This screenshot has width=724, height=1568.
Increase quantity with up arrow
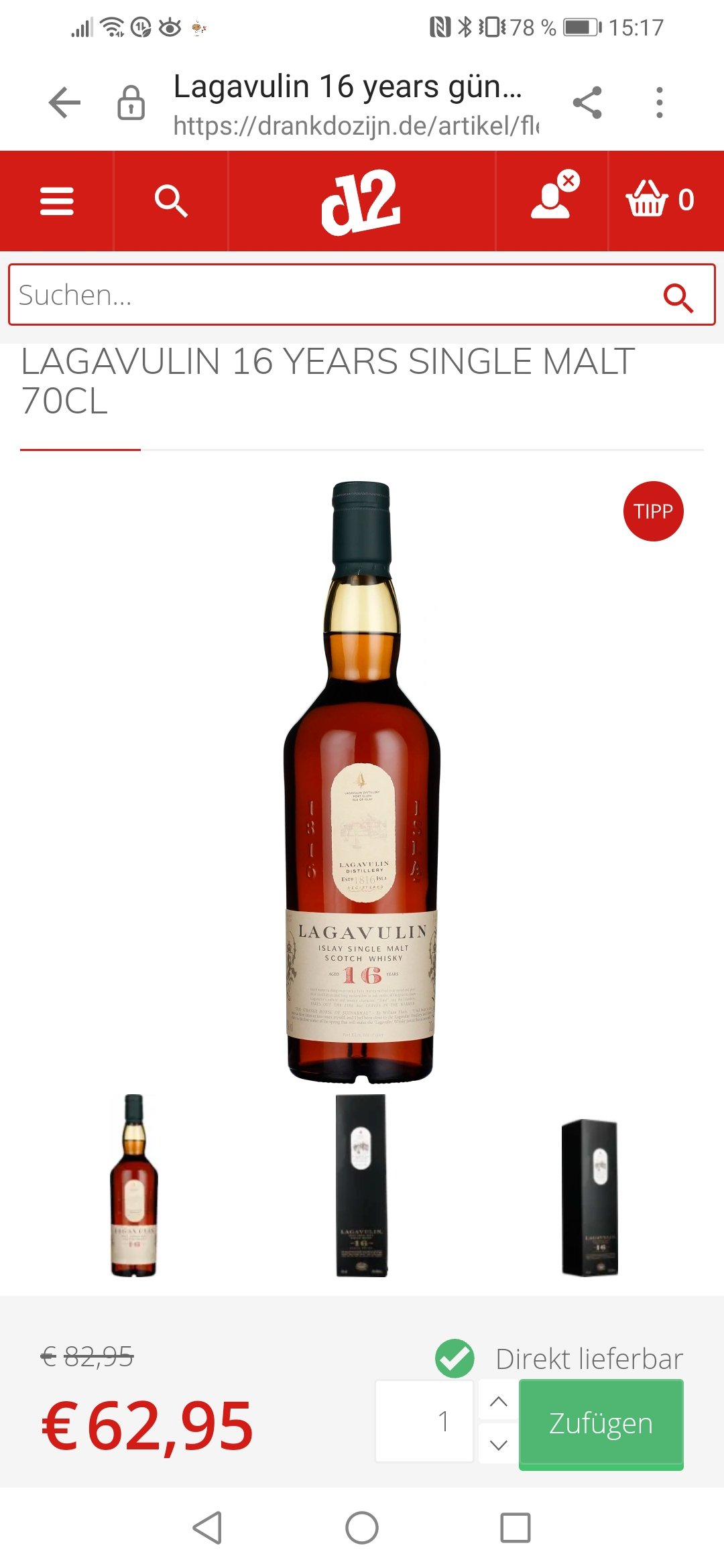click(499, 1401)
